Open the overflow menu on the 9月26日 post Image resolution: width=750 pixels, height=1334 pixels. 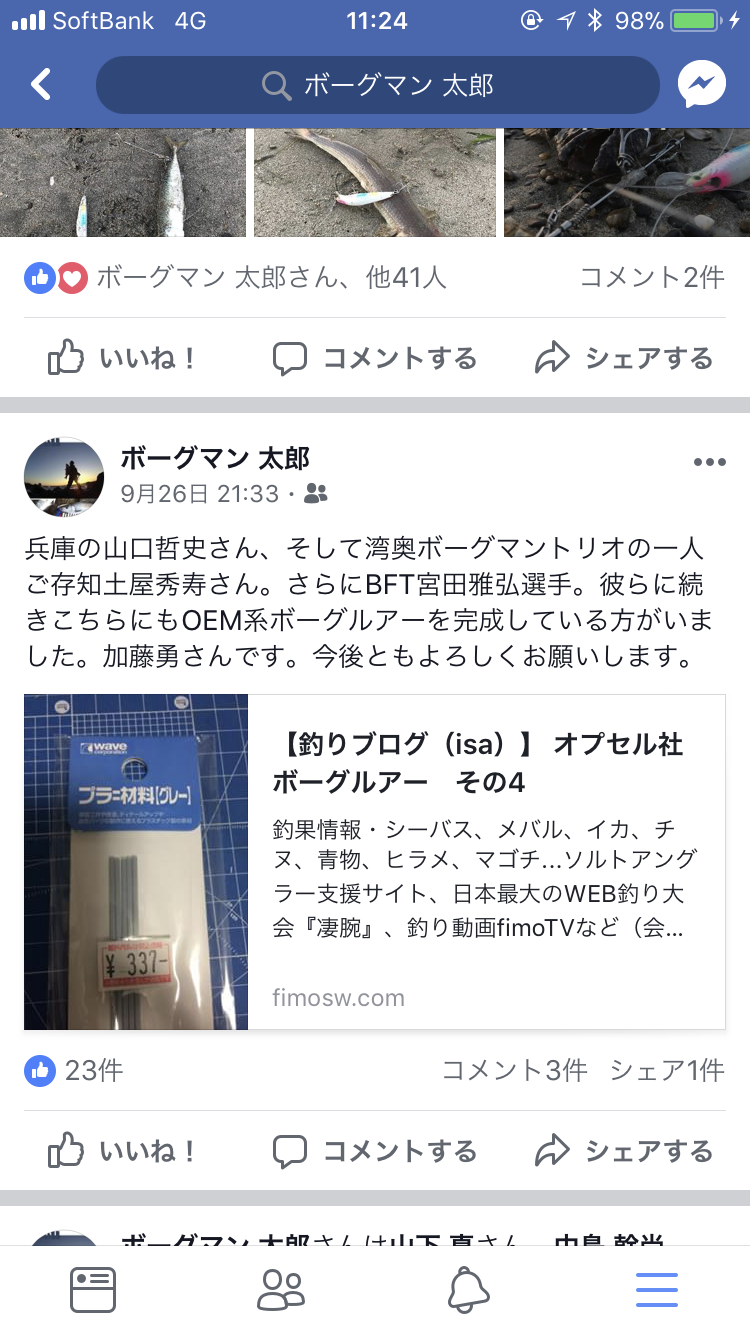pos(709,462)
